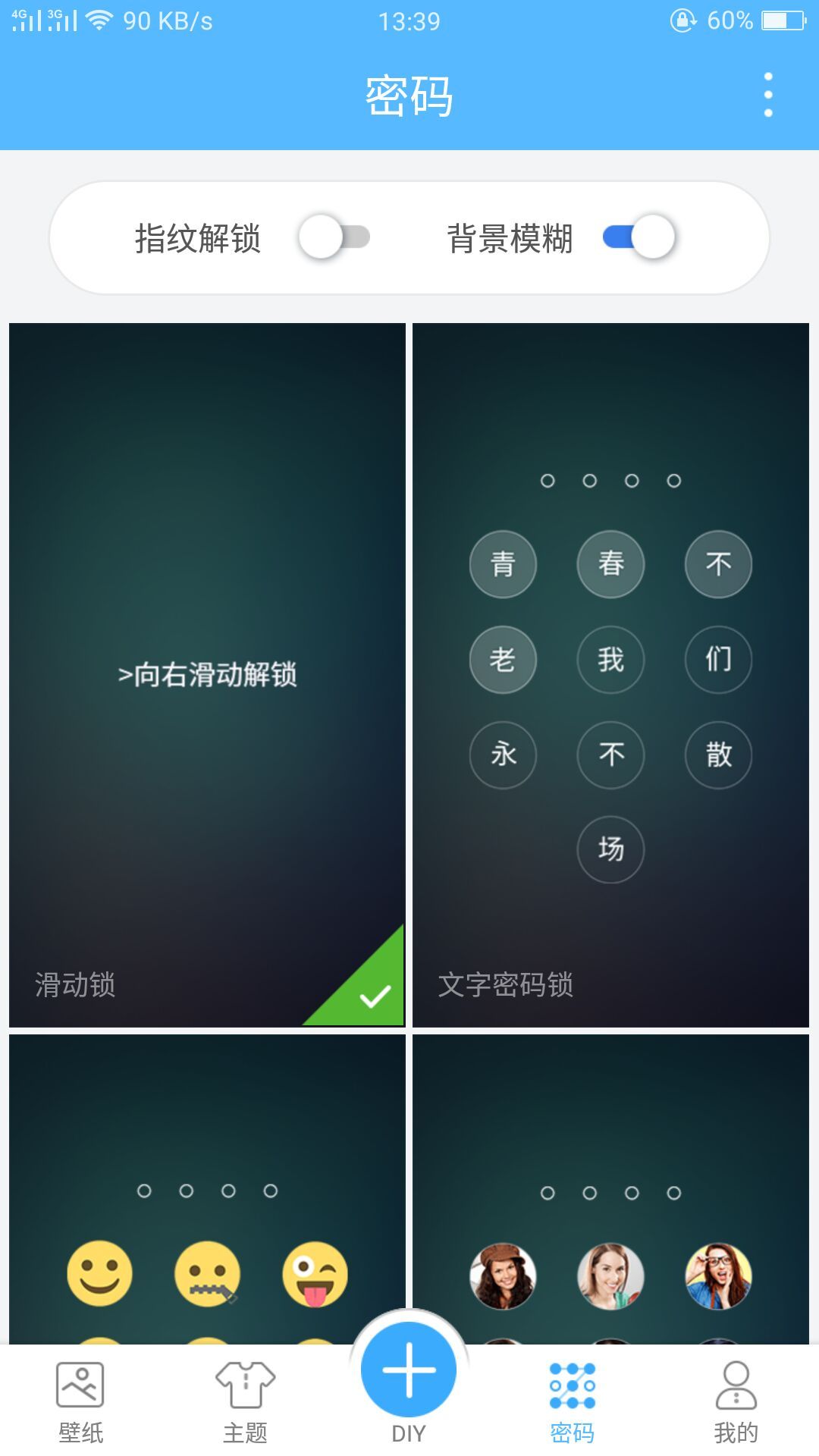Viewport: 819px width, 1456px height.
Task: Open the three-dot overflow menu
Action: pos(768,95)
